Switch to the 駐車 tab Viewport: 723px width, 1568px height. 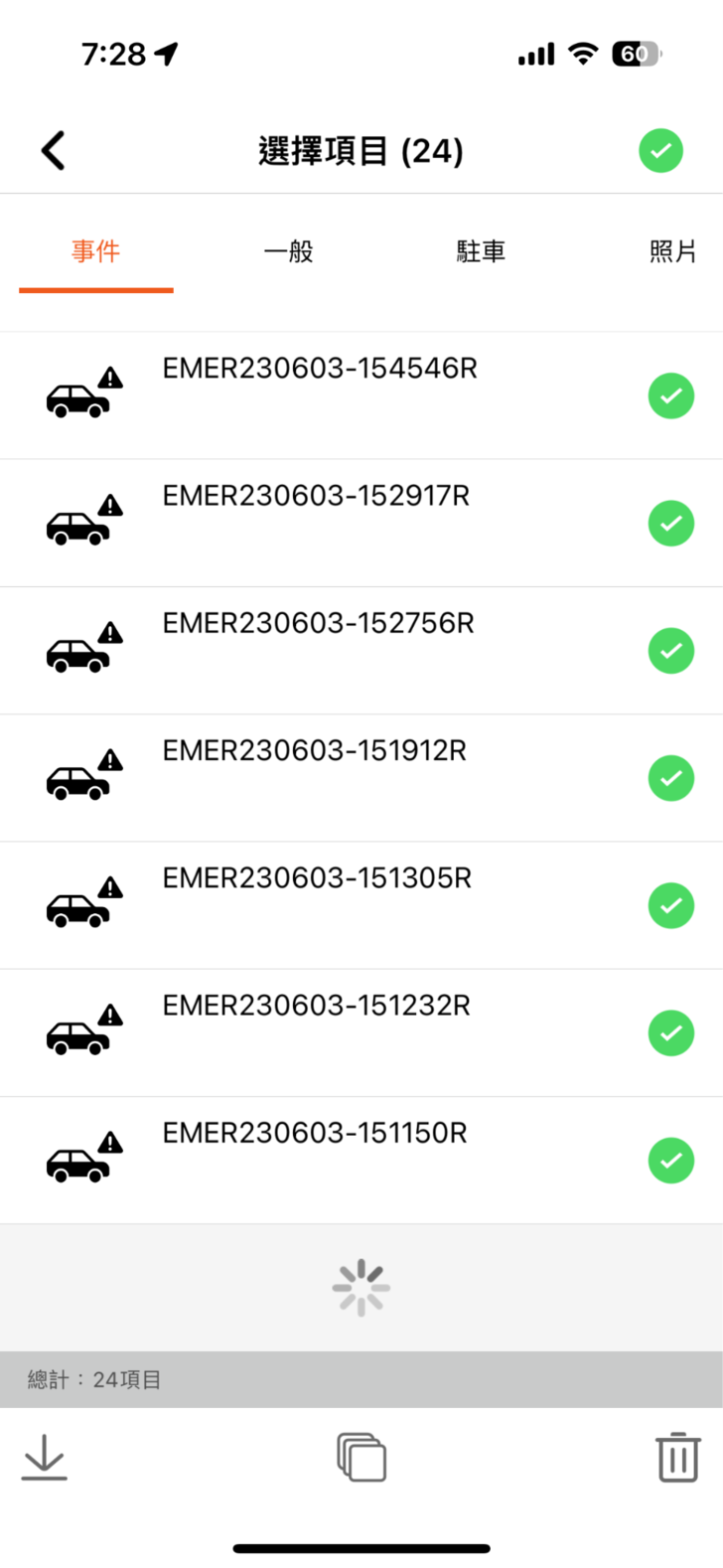pyautogui.click(x=481, y=251)
